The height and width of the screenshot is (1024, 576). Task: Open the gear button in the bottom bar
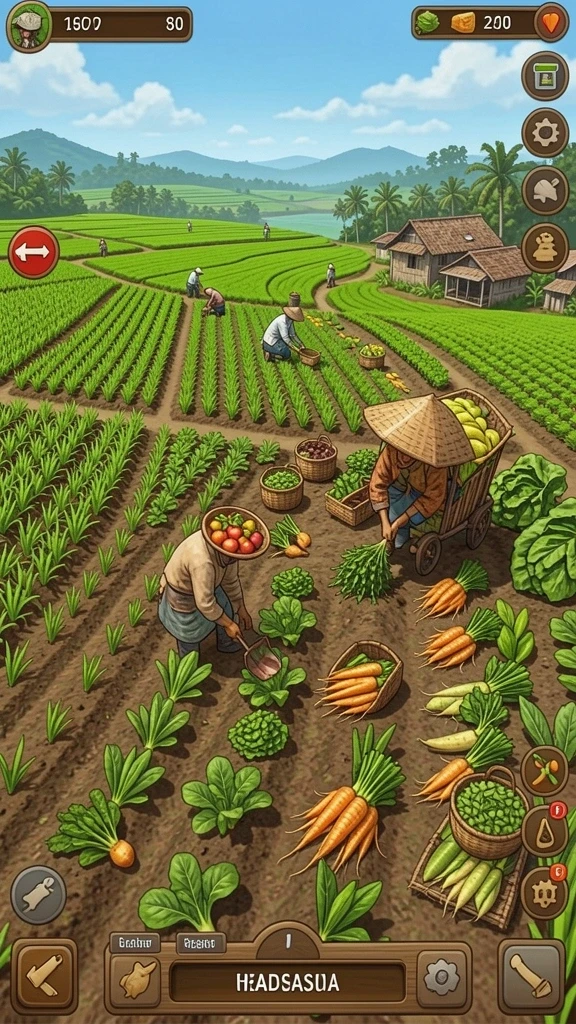point(441,979)
